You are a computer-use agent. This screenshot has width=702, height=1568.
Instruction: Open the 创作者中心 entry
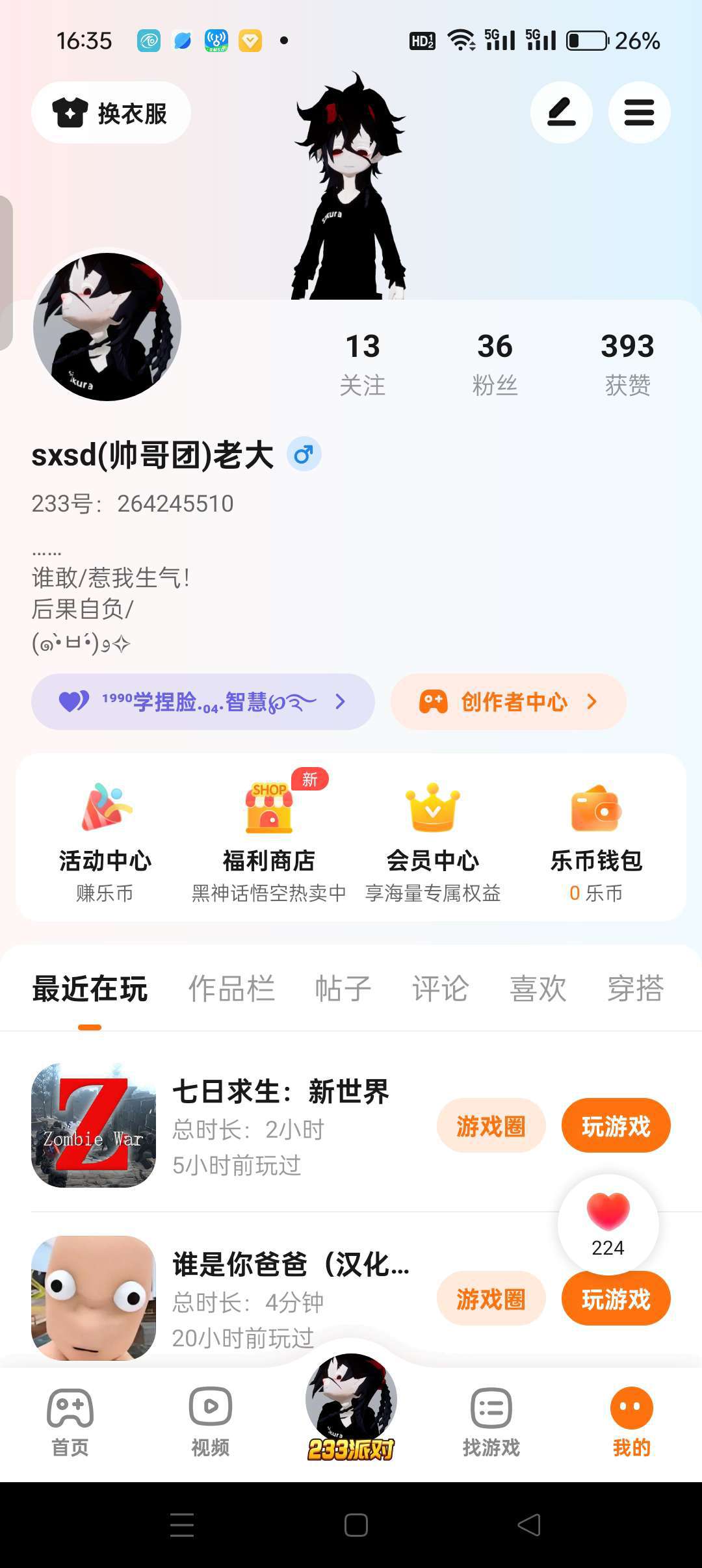[508, 702]
